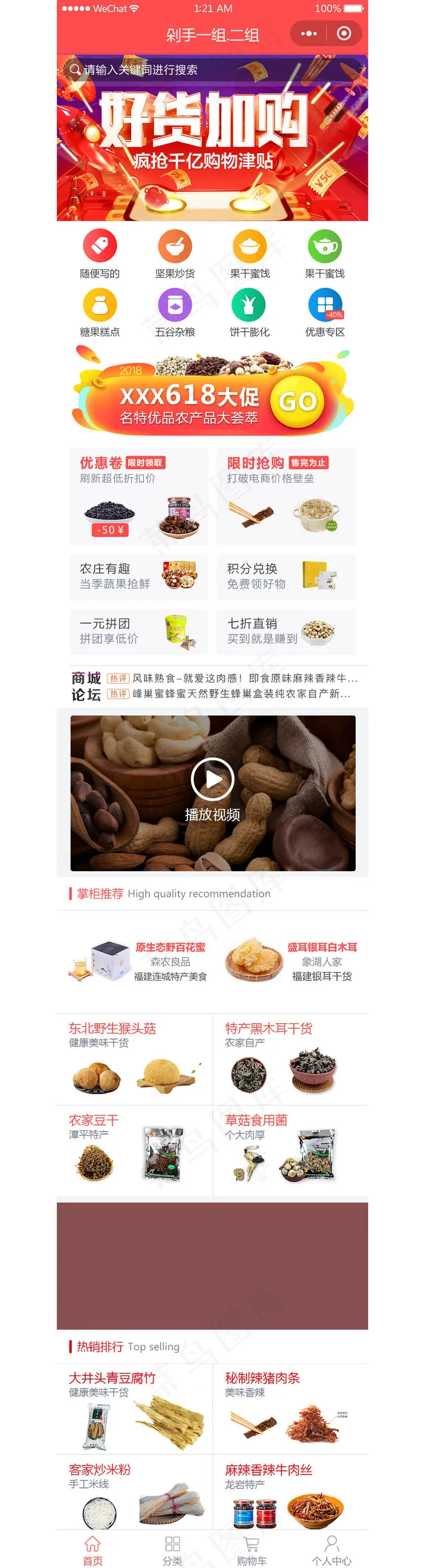425x1568 pixels.
Task: Open the 优惠卷 coupon card
Action: tap(138, 497)
